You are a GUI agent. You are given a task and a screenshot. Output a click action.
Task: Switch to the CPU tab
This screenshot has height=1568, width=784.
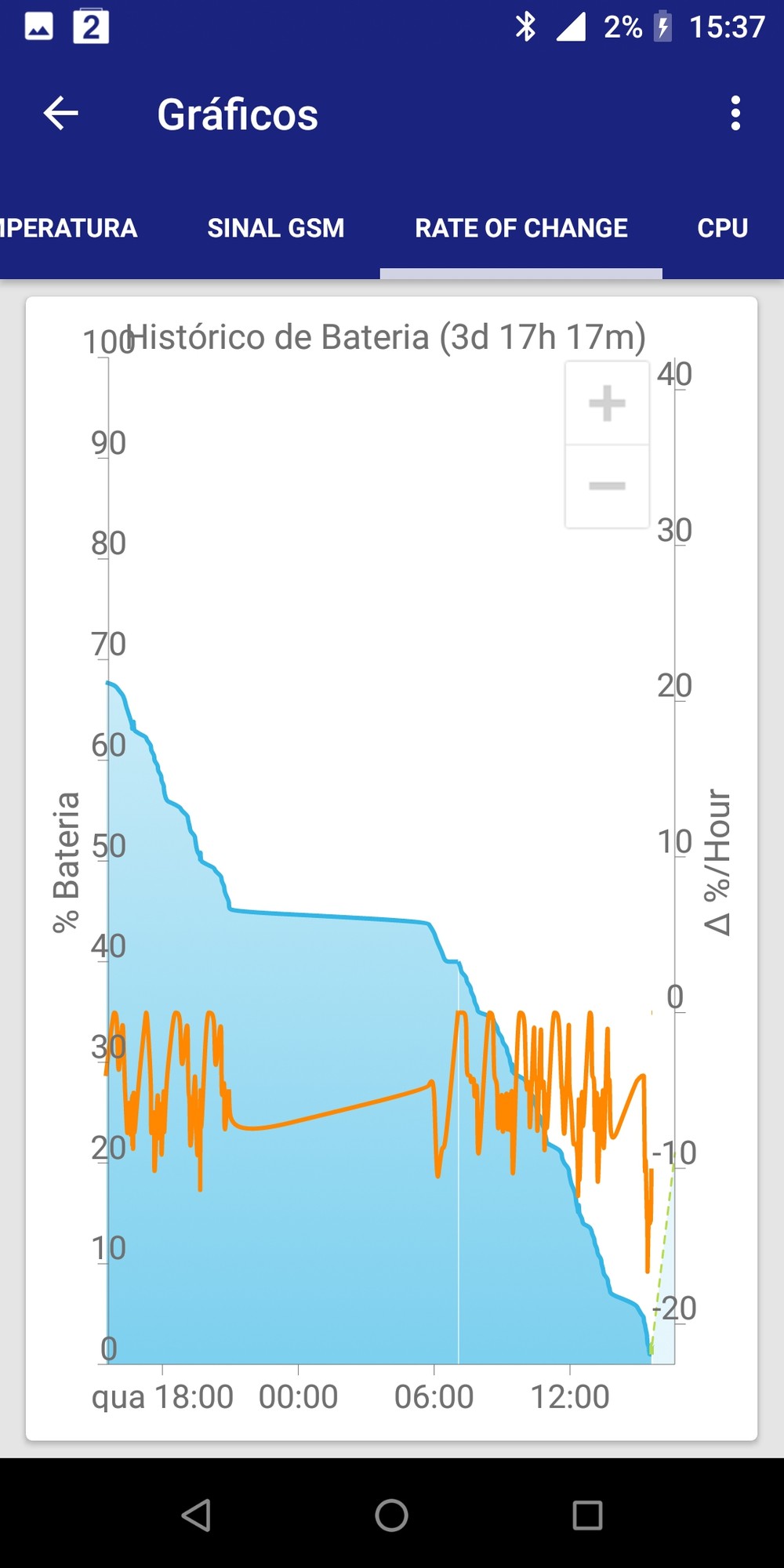click(723, 228)
